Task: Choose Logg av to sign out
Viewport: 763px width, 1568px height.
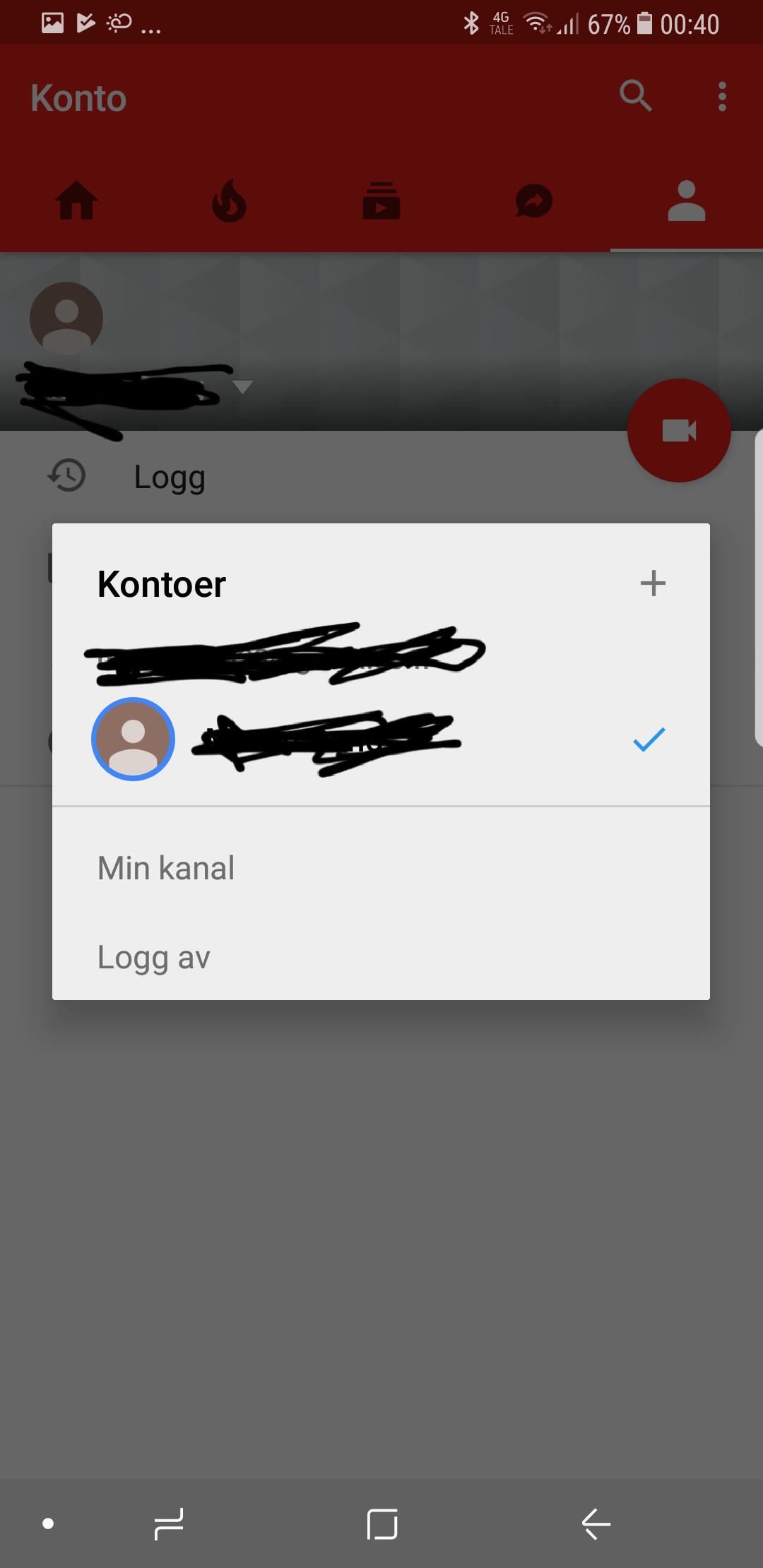Action: click(x=381, y=957)
